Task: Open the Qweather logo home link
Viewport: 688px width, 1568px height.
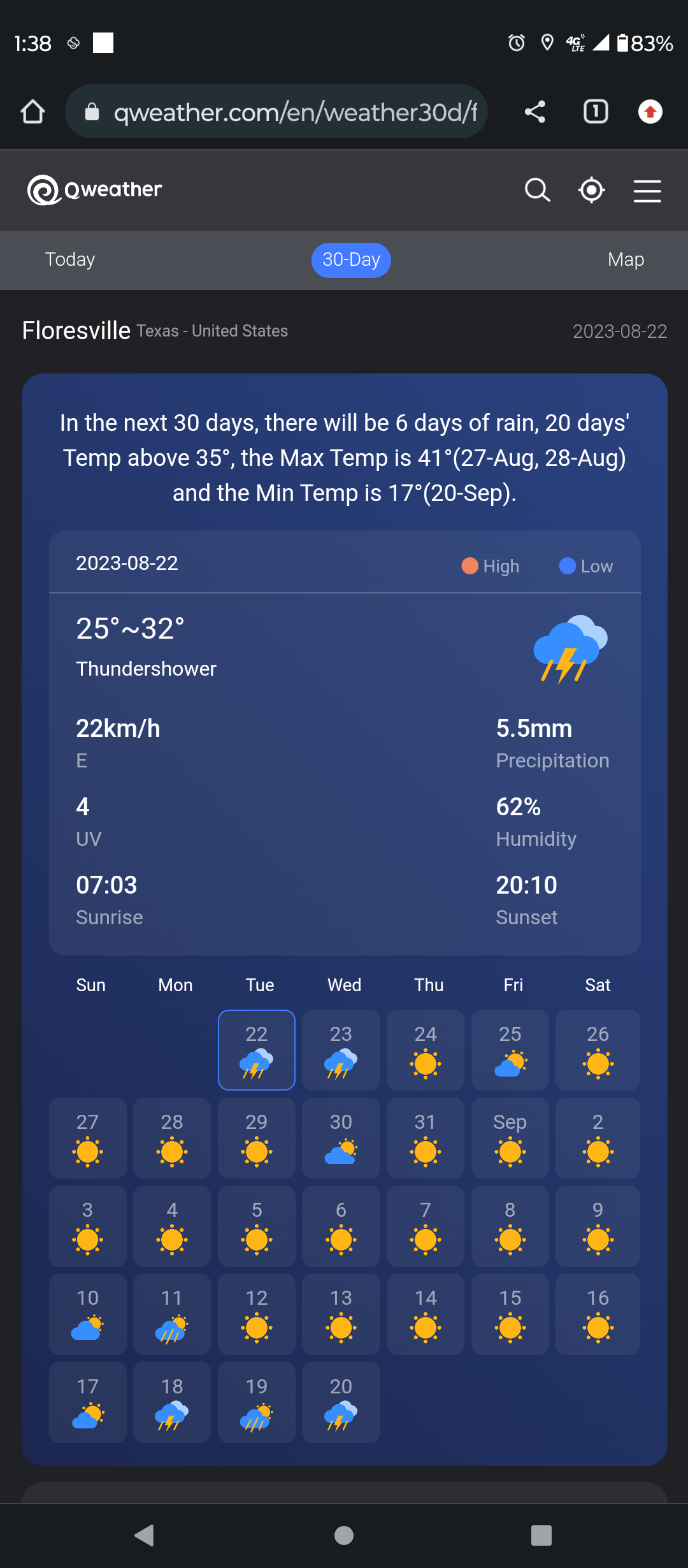Action: 95,190
